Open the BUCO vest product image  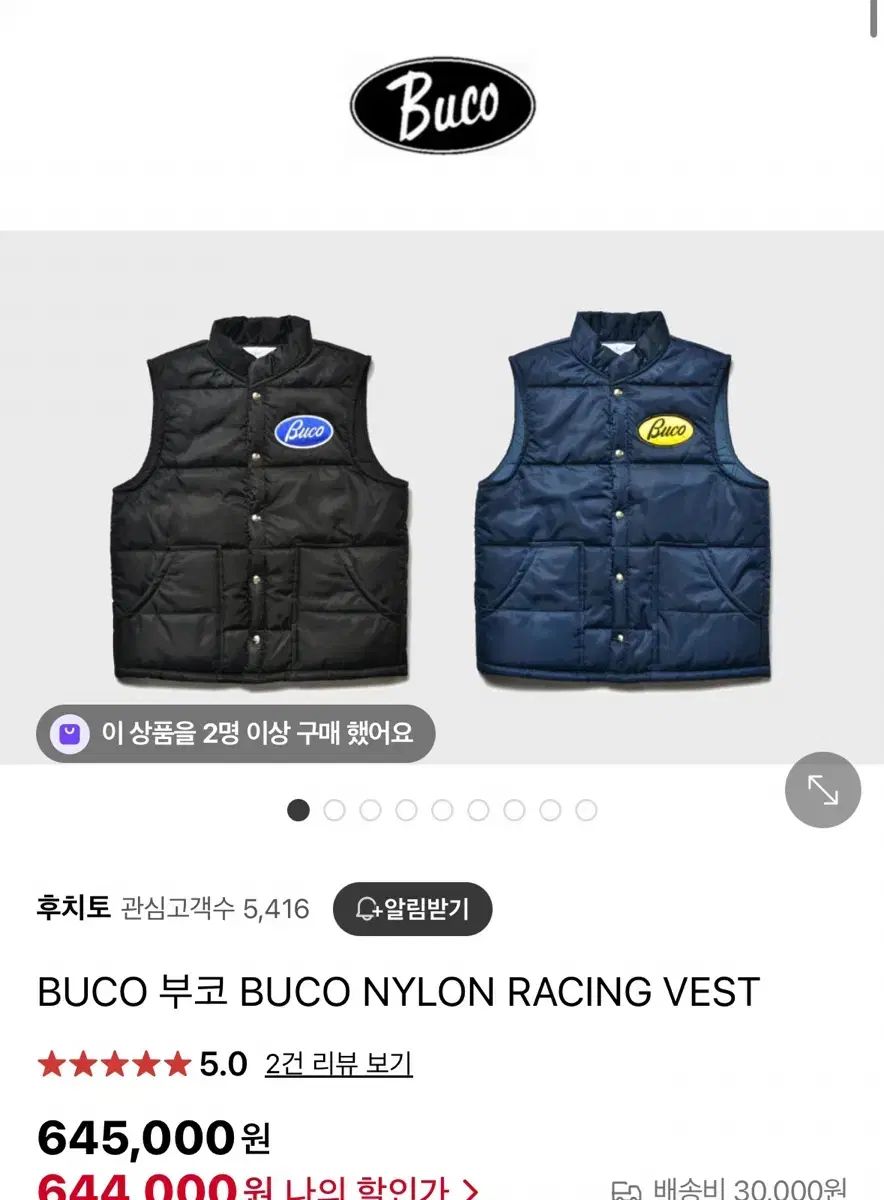pyautogui.click(x=440, y=497)
